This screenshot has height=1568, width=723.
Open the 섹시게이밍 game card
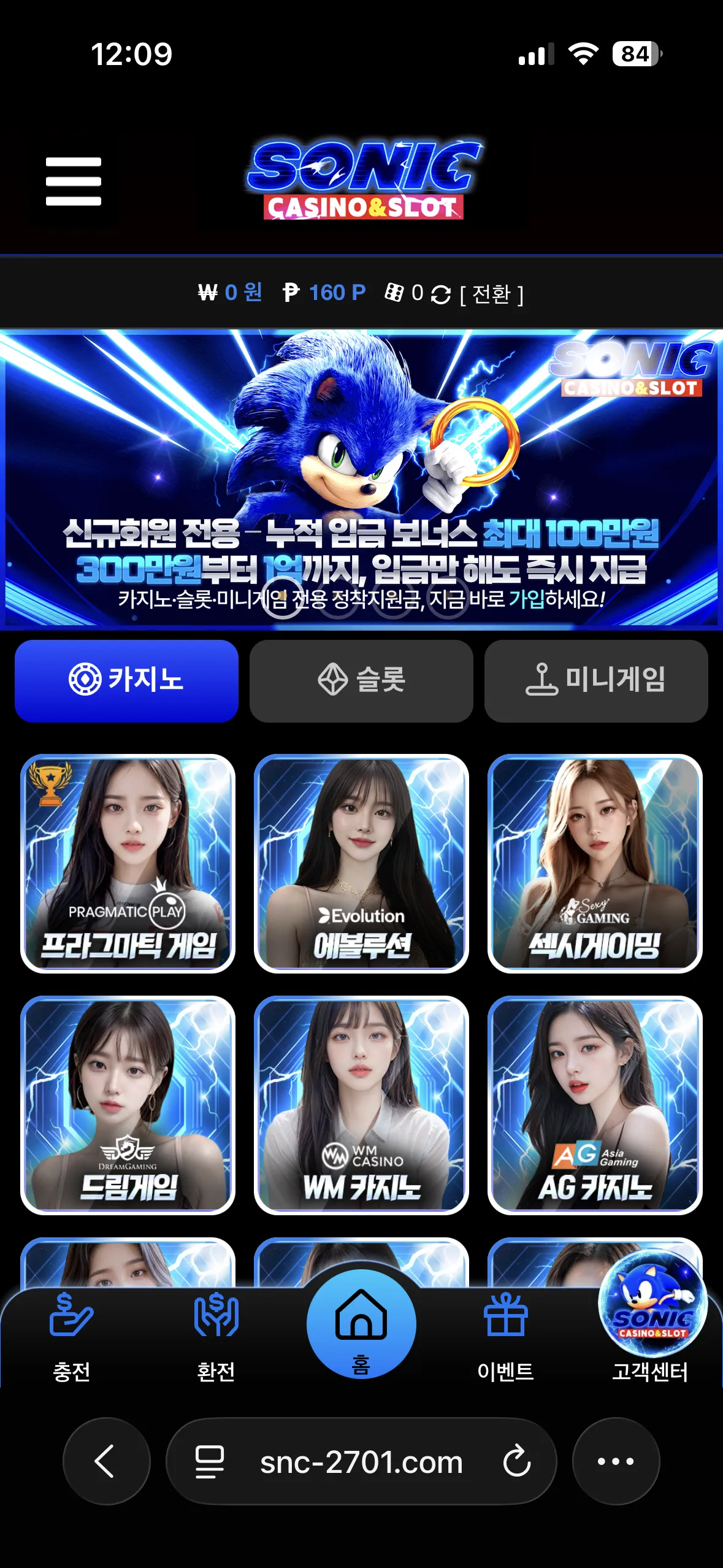click(595, 863)
